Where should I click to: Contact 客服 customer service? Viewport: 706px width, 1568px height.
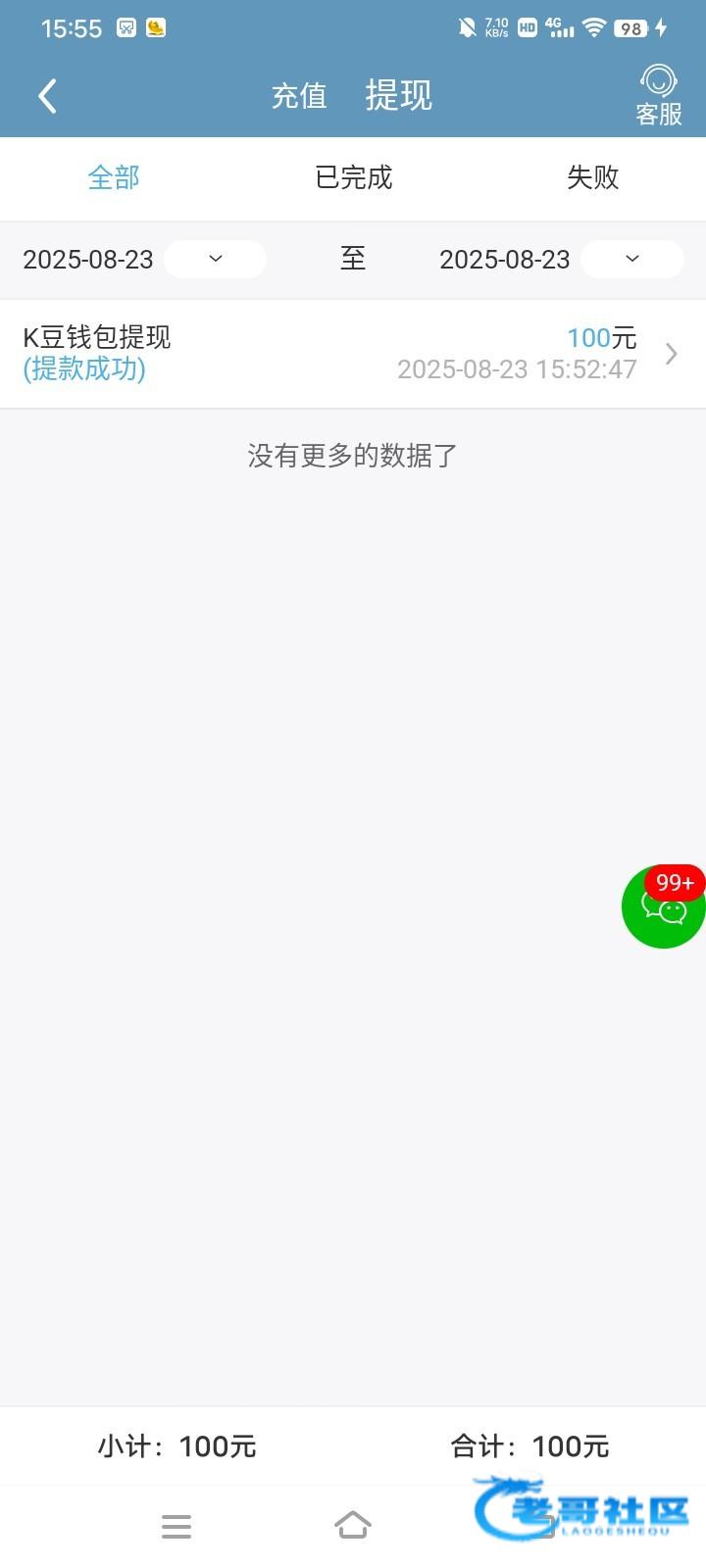coord(659,96)
